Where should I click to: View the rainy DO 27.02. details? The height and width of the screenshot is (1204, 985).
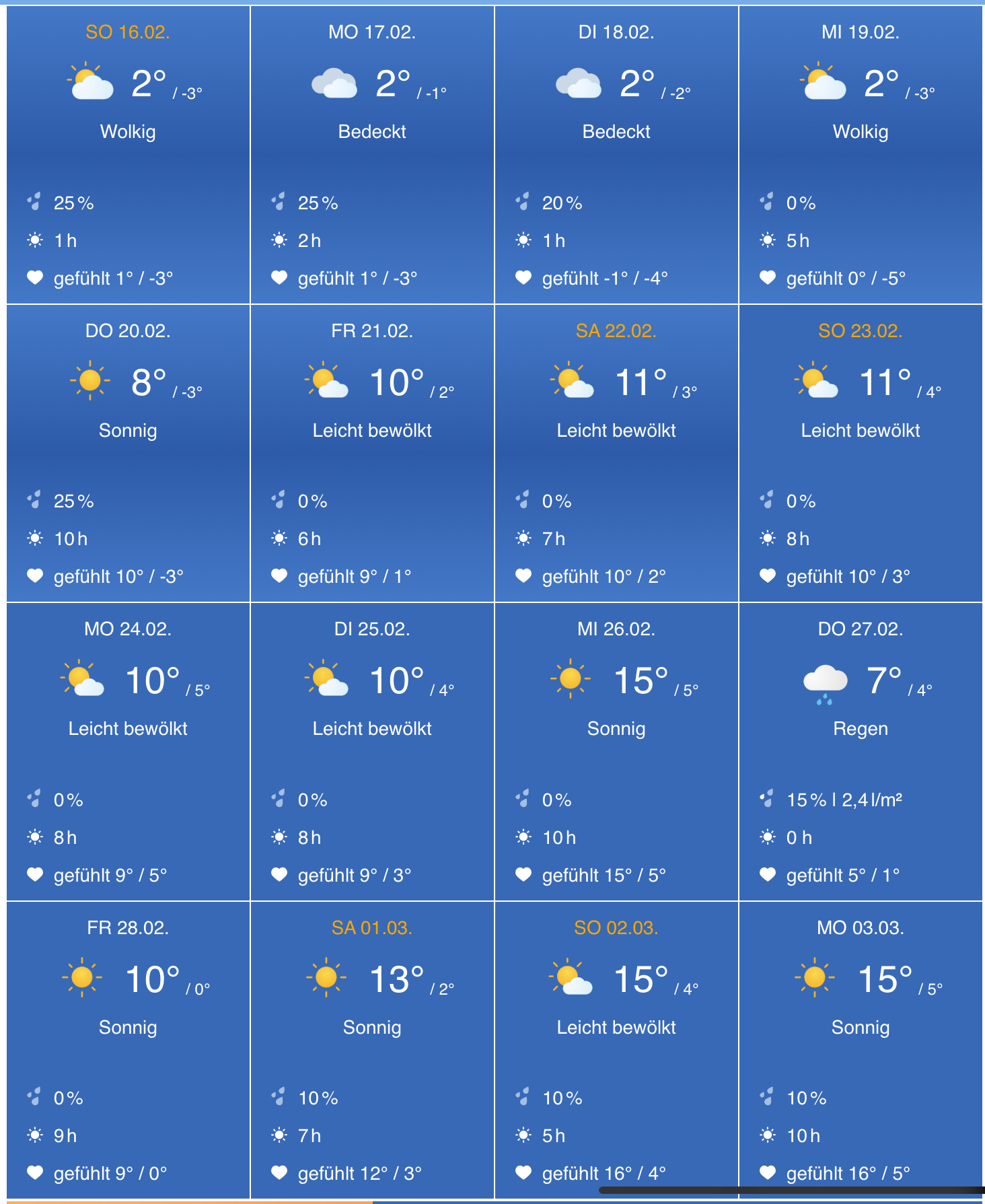(861, 751)
